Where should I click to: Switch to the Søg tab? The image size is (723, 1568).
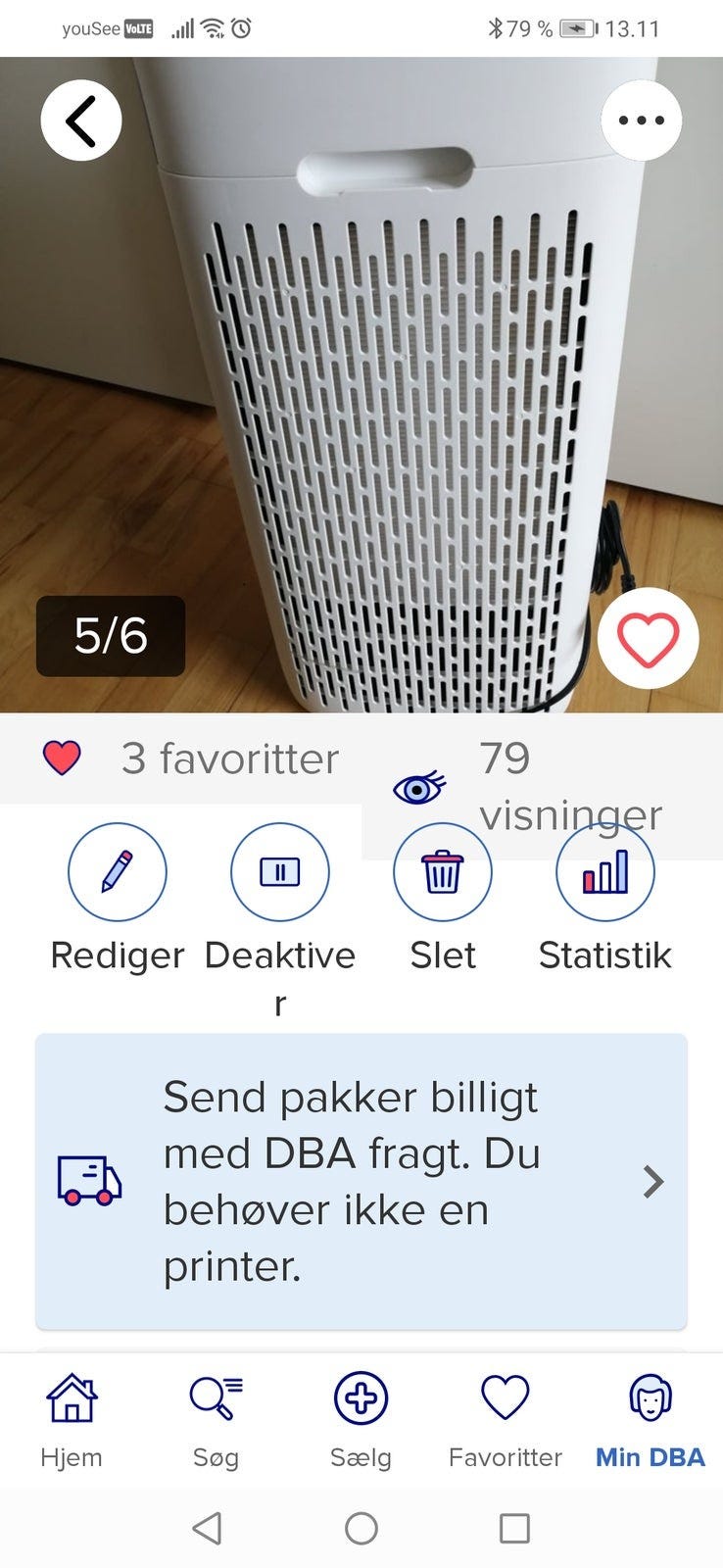216,1419
